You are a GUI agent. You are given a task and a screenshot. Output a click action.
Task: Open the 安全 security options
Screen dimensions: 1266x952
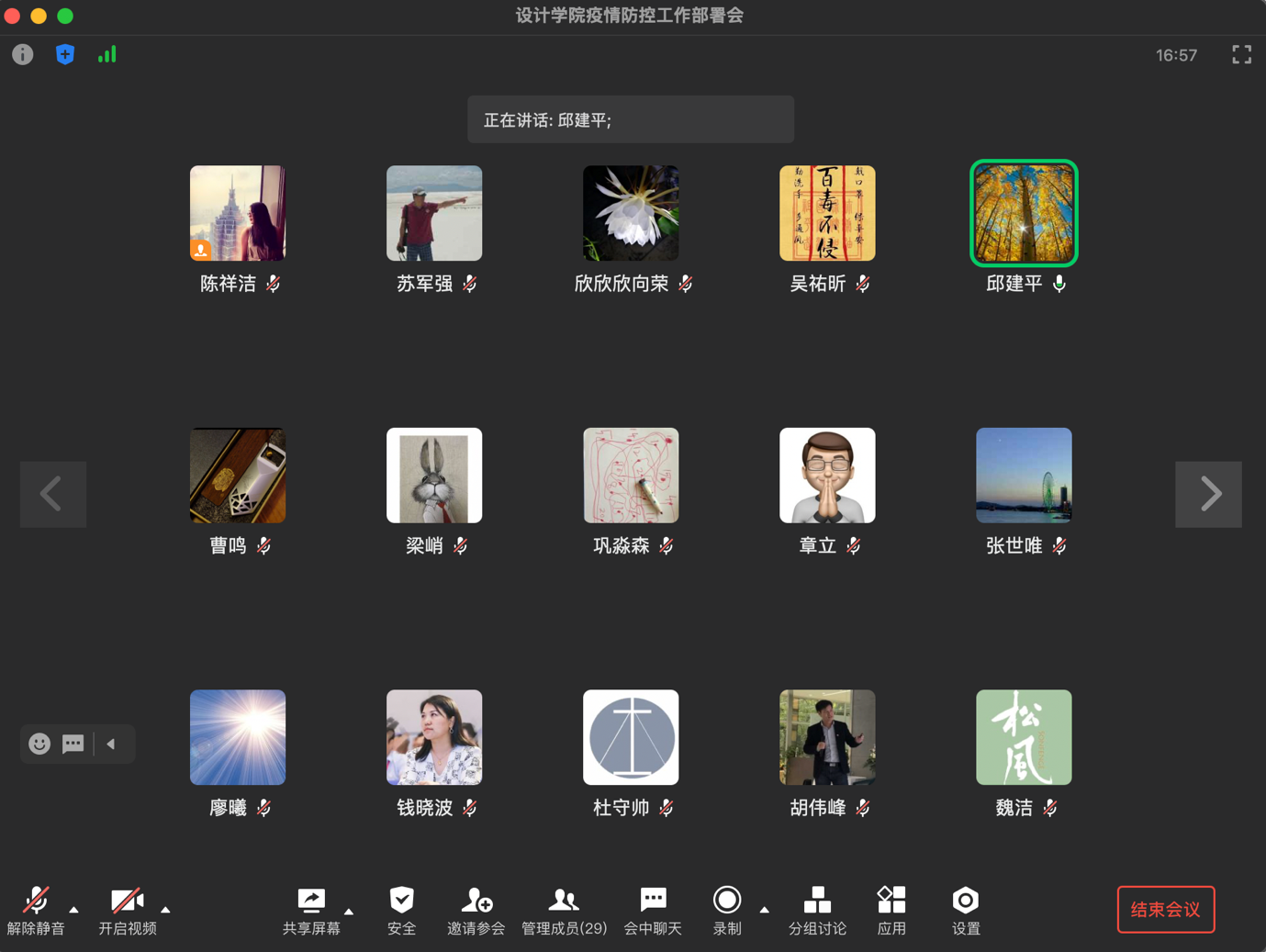(401, 909)
